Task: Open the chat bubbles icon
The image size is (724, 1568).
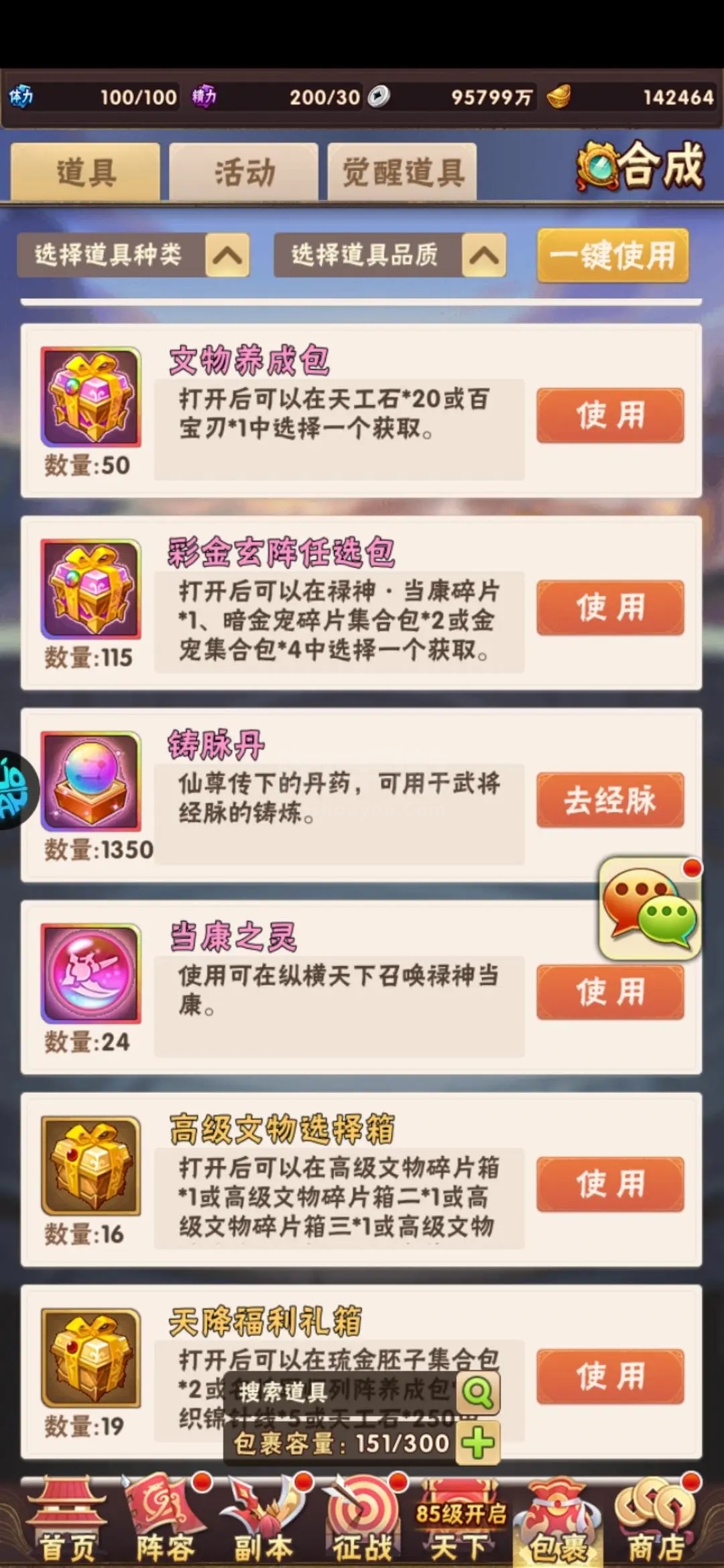Action: tap(650, 908)
